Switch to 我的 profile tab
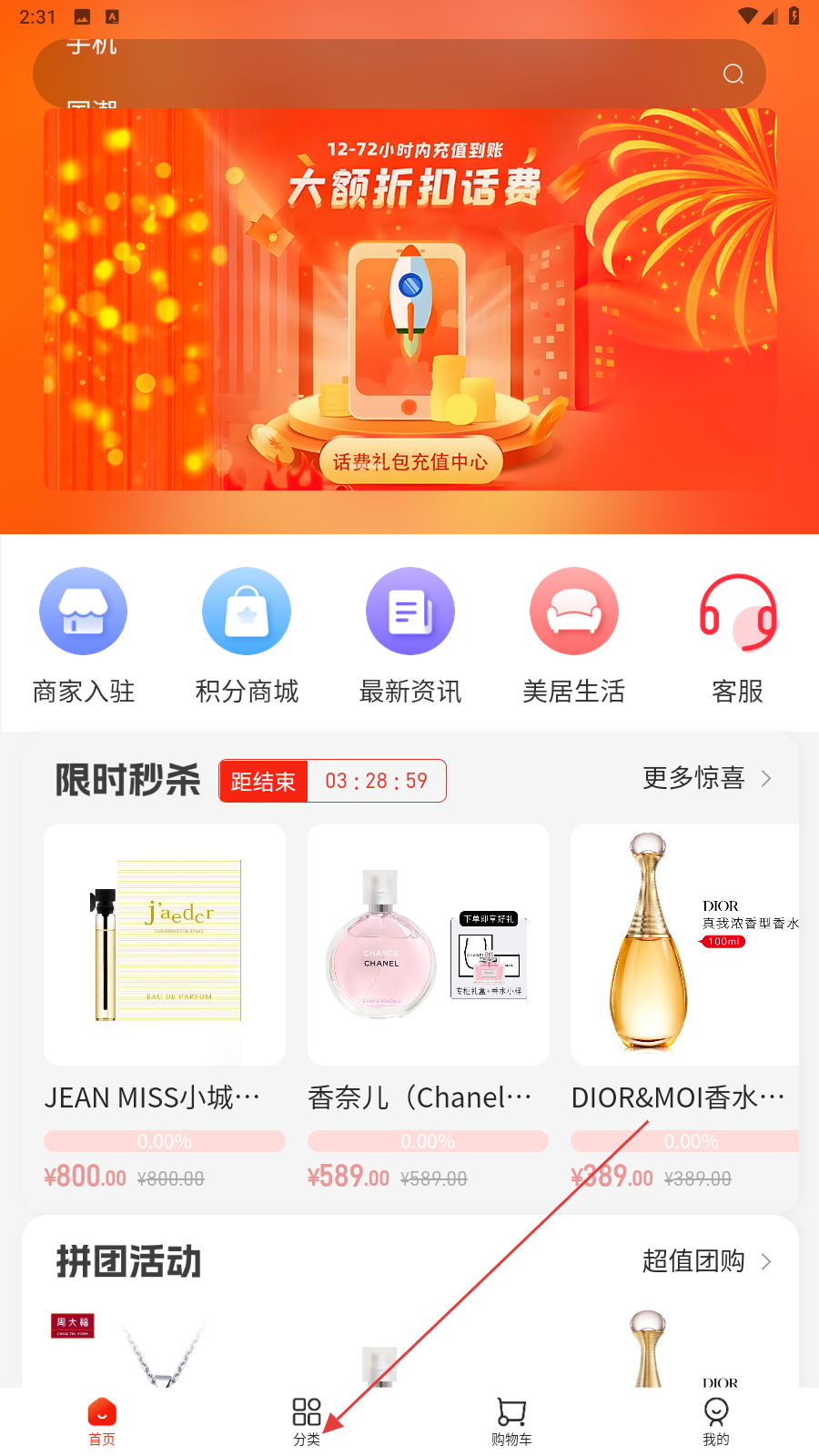Viewport: 819px width, 1456px height. click(x=716, y=1421)
